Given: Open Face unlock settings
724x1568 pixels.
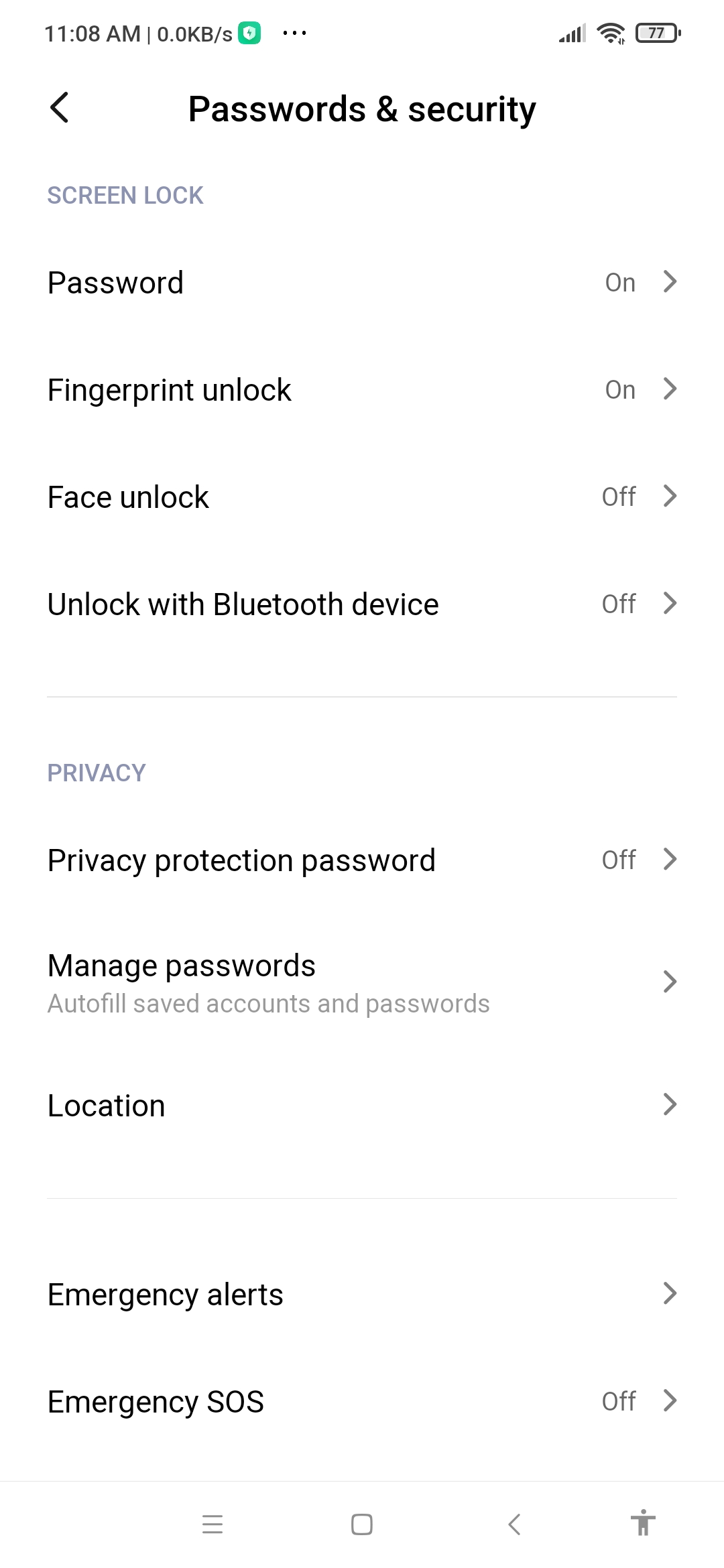Looking at the screenshot, I should click(x=362, y=497).
